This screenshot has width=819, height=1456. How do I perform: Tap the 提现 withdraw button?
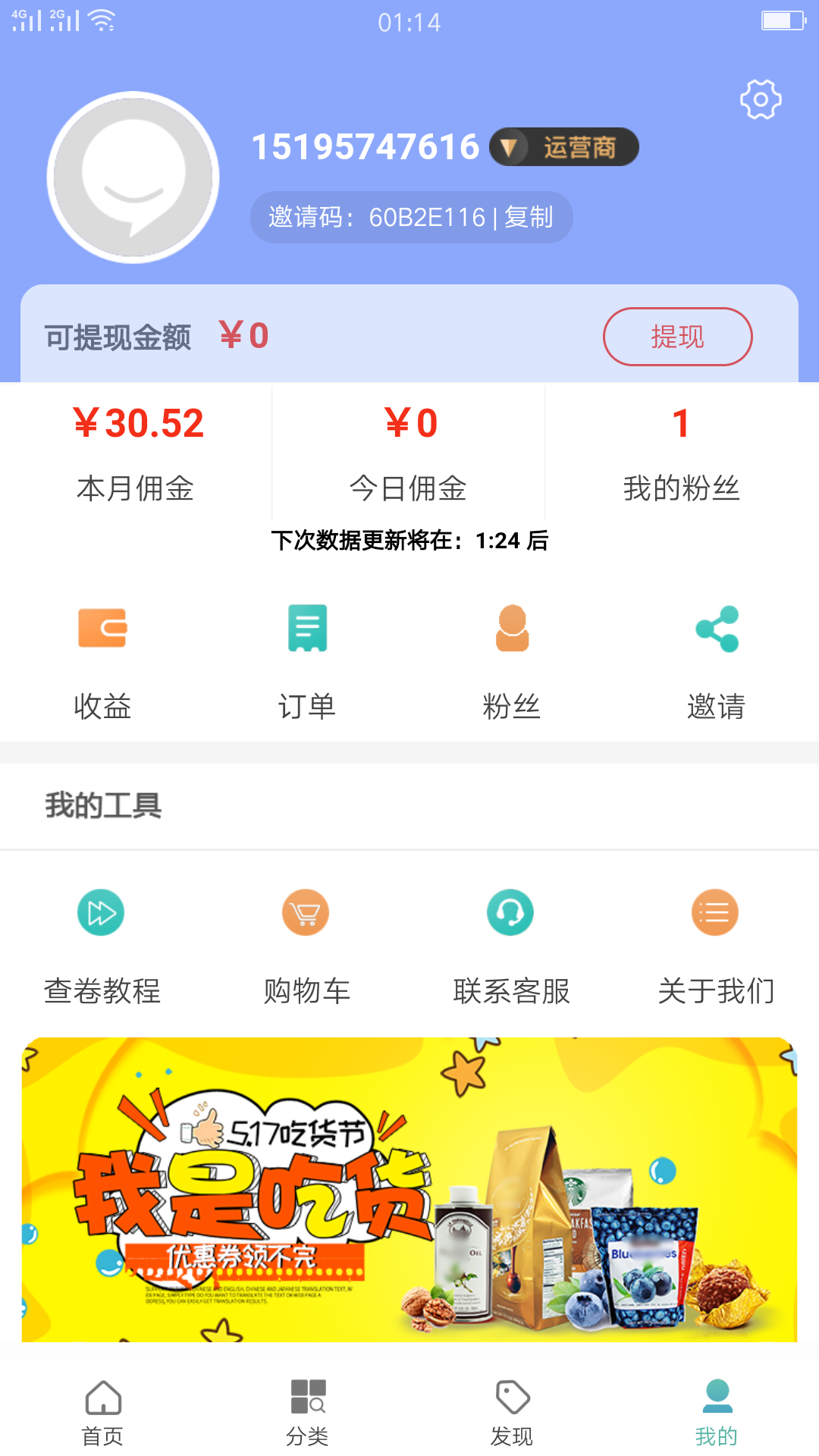pyautogui.click(x=677, y=337)
